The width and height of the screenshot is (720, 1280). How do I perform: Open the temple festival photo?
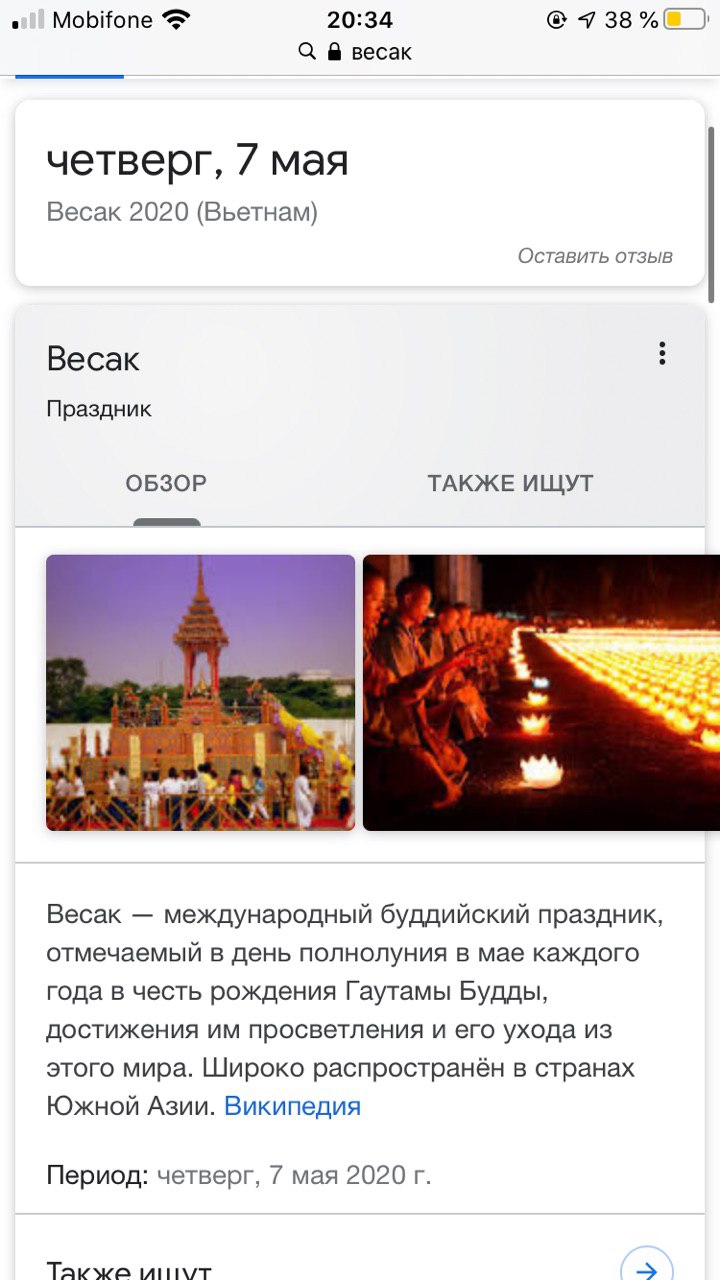200,693
